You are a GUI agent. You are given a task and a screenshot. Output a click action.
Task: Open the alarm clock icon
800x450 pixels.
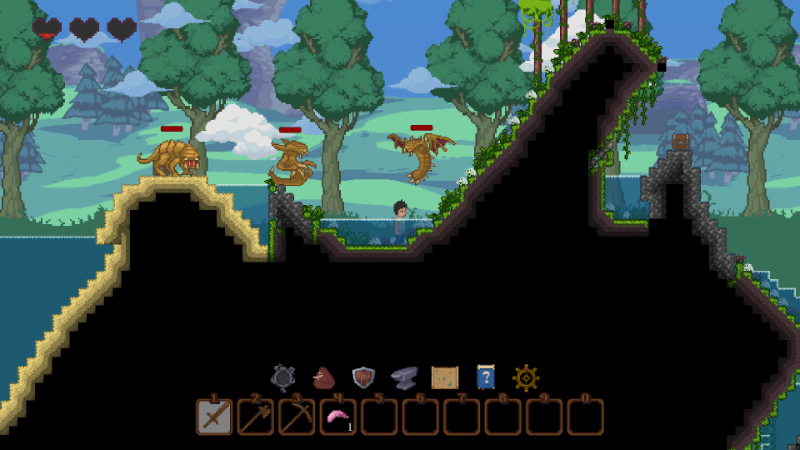click(x=283, y=378)
